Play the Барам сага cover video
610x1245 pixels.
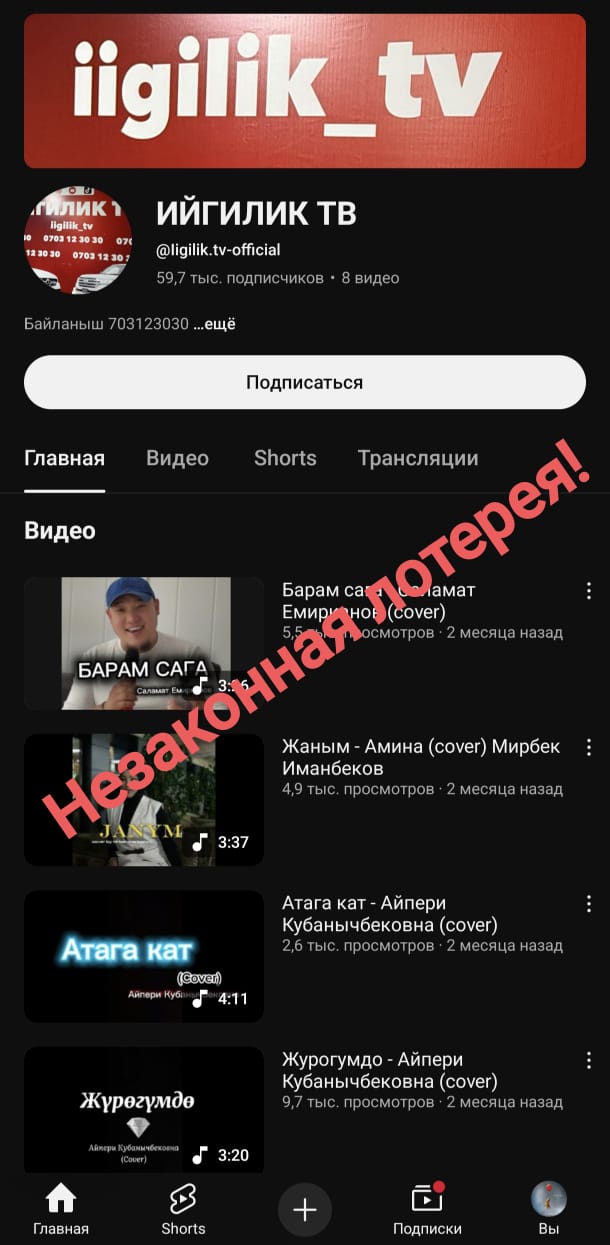point(144,643)
